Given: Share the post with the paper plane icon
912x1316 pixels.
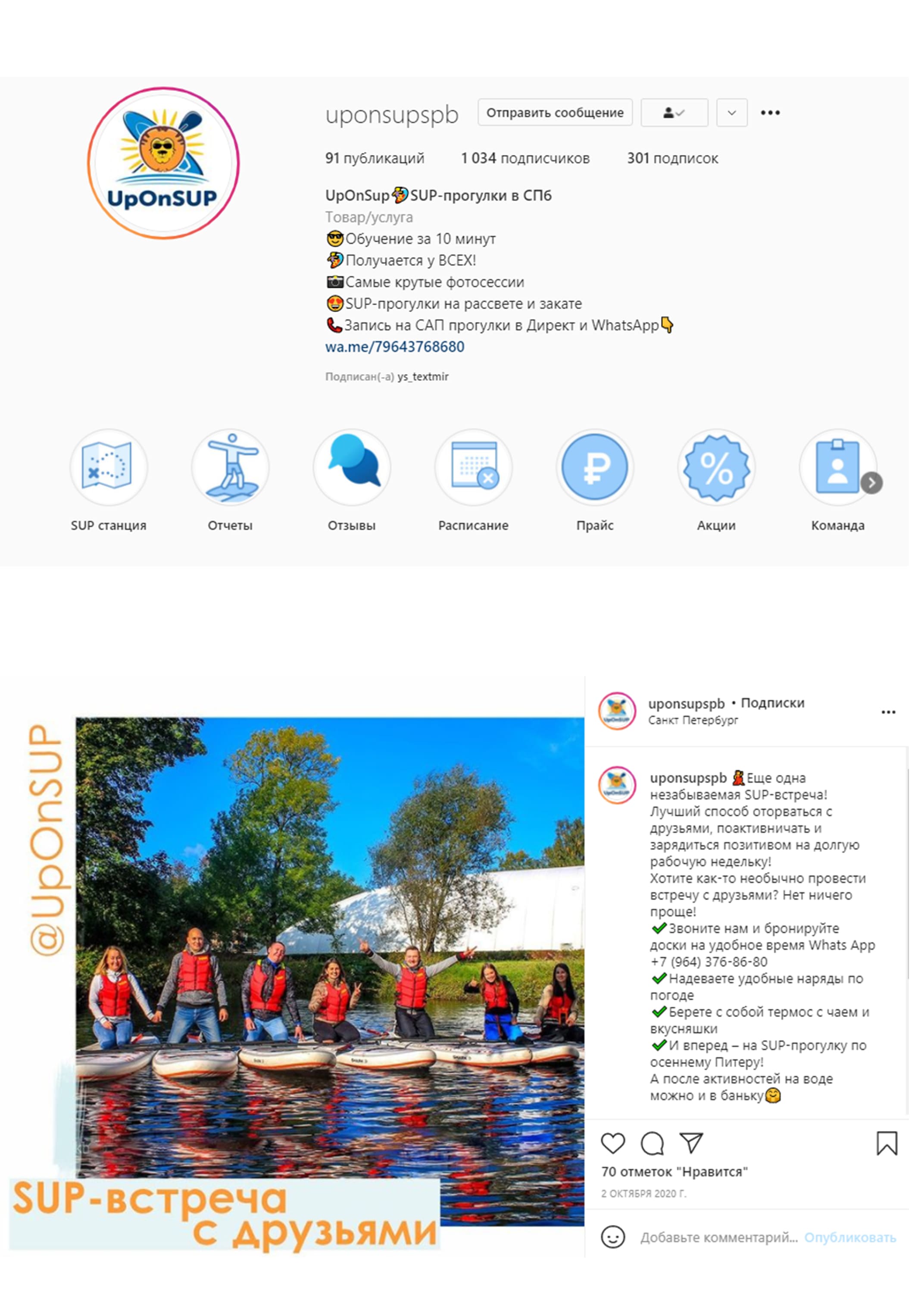Looking at the screenshot, I should 691,1143.
